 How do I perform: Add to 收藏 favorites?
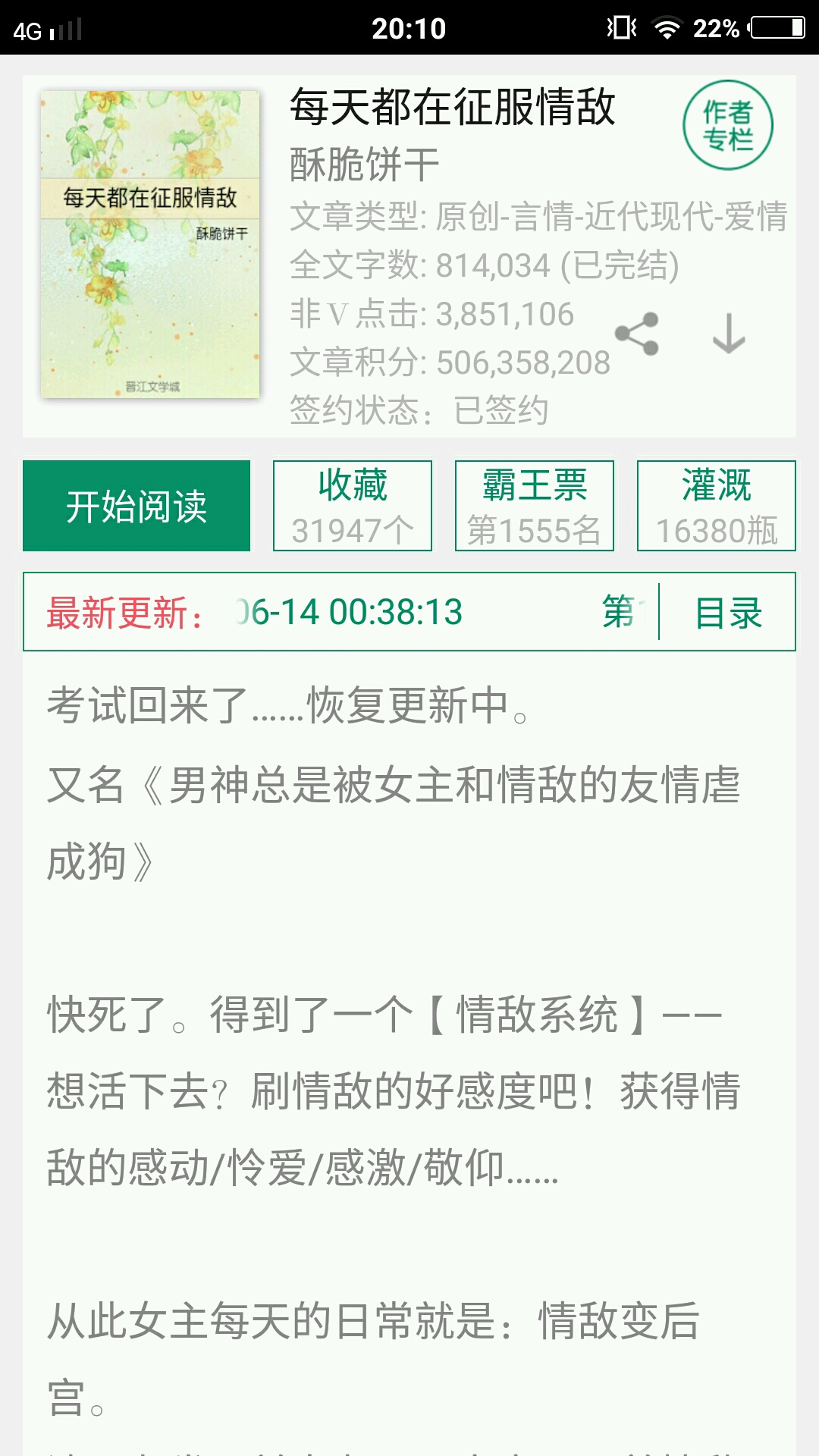point(353,506)
